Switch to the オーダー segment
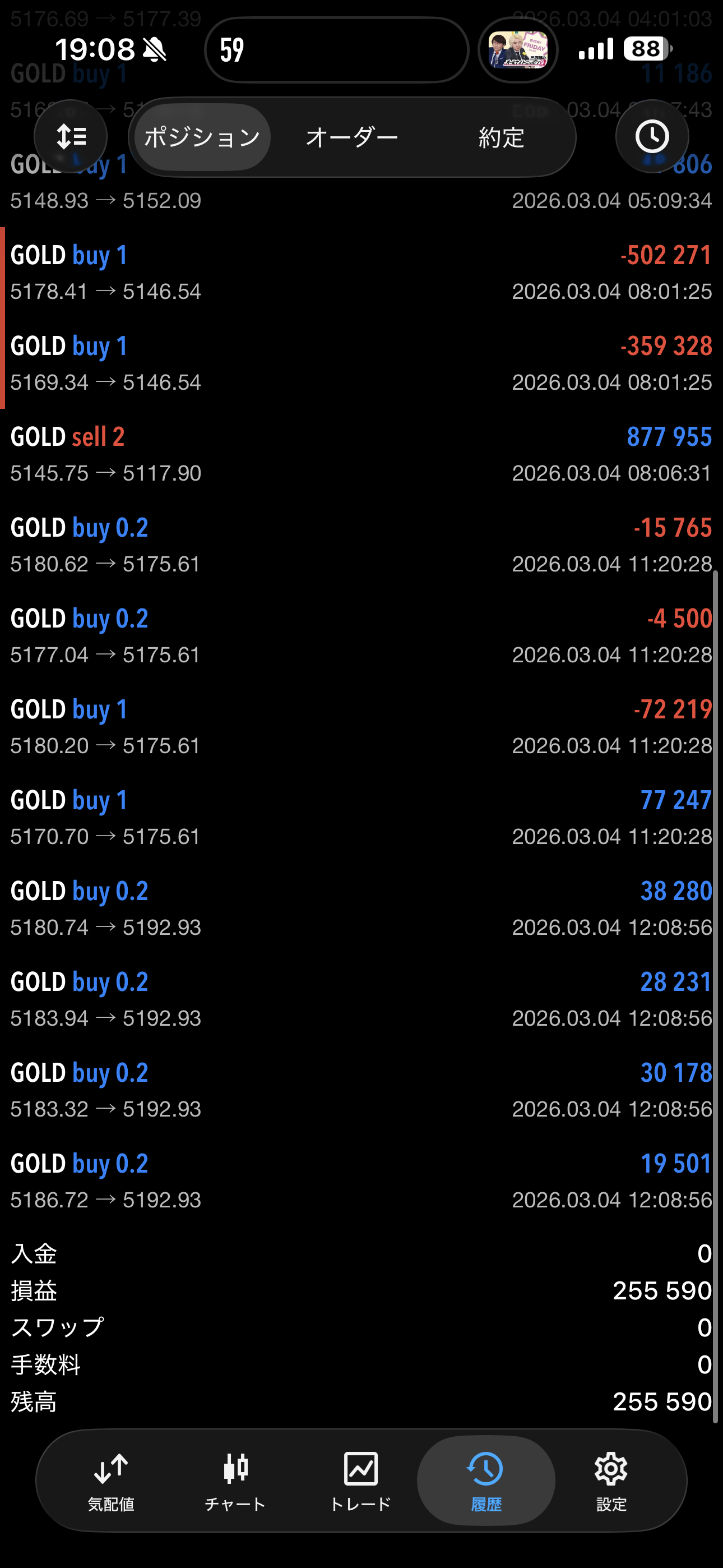 tap(352, 137)
